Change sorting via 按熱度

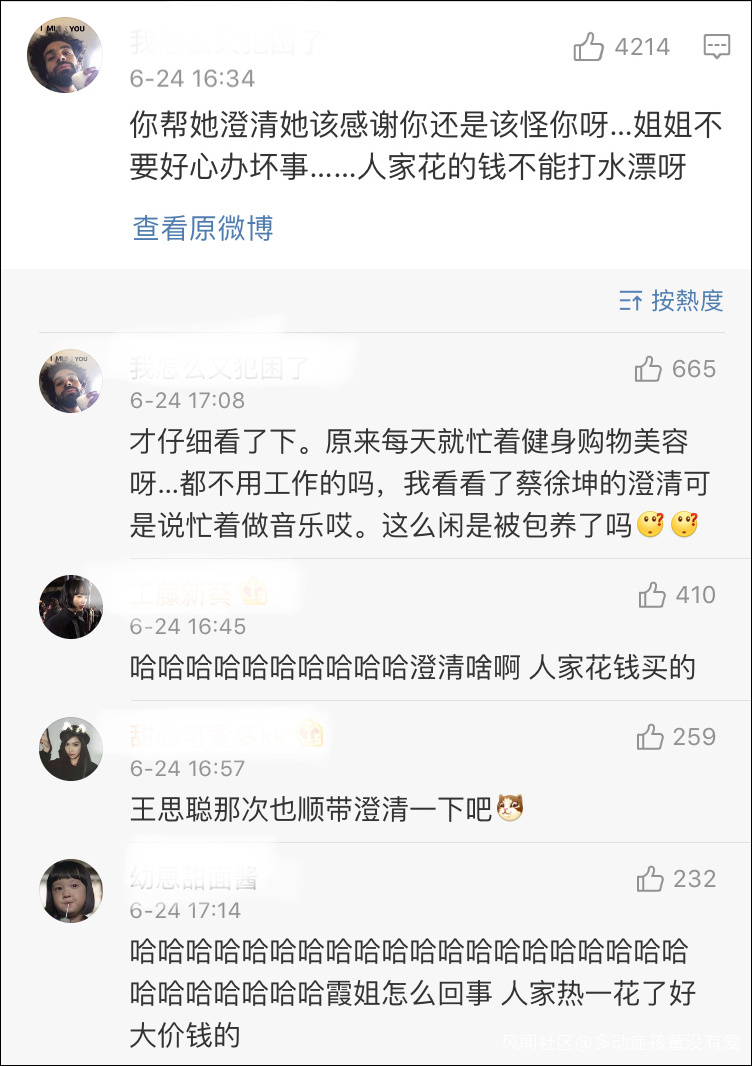[x=671, y=300]
